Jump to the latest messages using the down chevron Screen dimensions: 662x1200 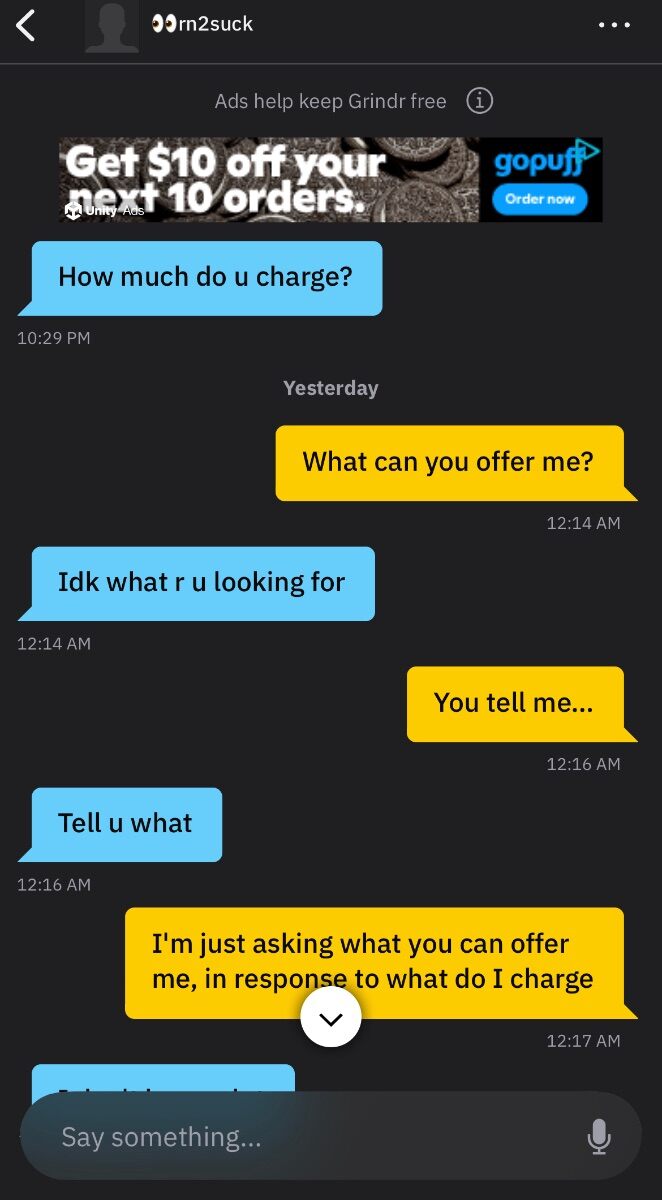331,1017
